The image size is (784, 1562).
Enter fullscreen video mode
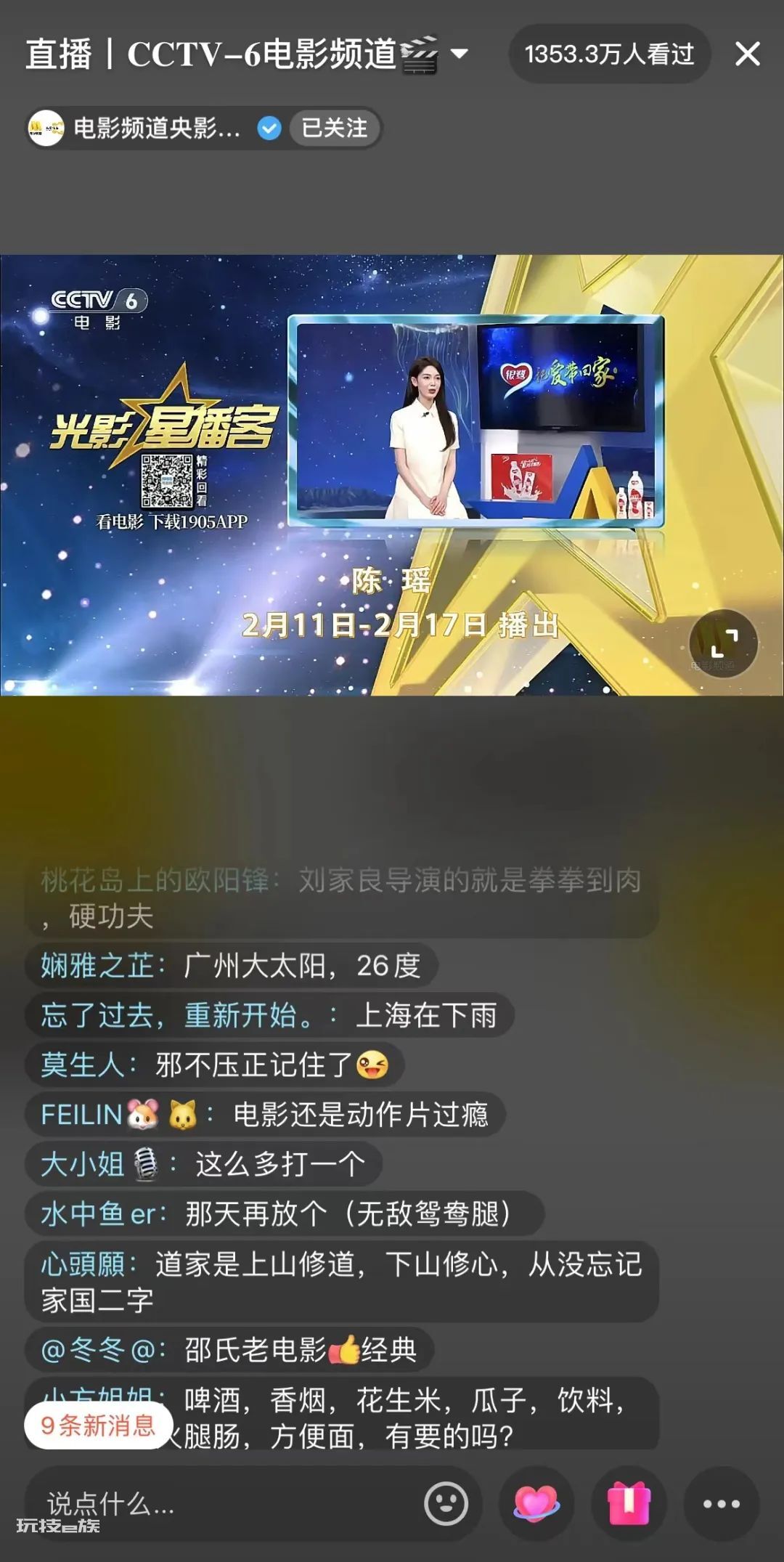pyautogui.click(x=723, y=643)
